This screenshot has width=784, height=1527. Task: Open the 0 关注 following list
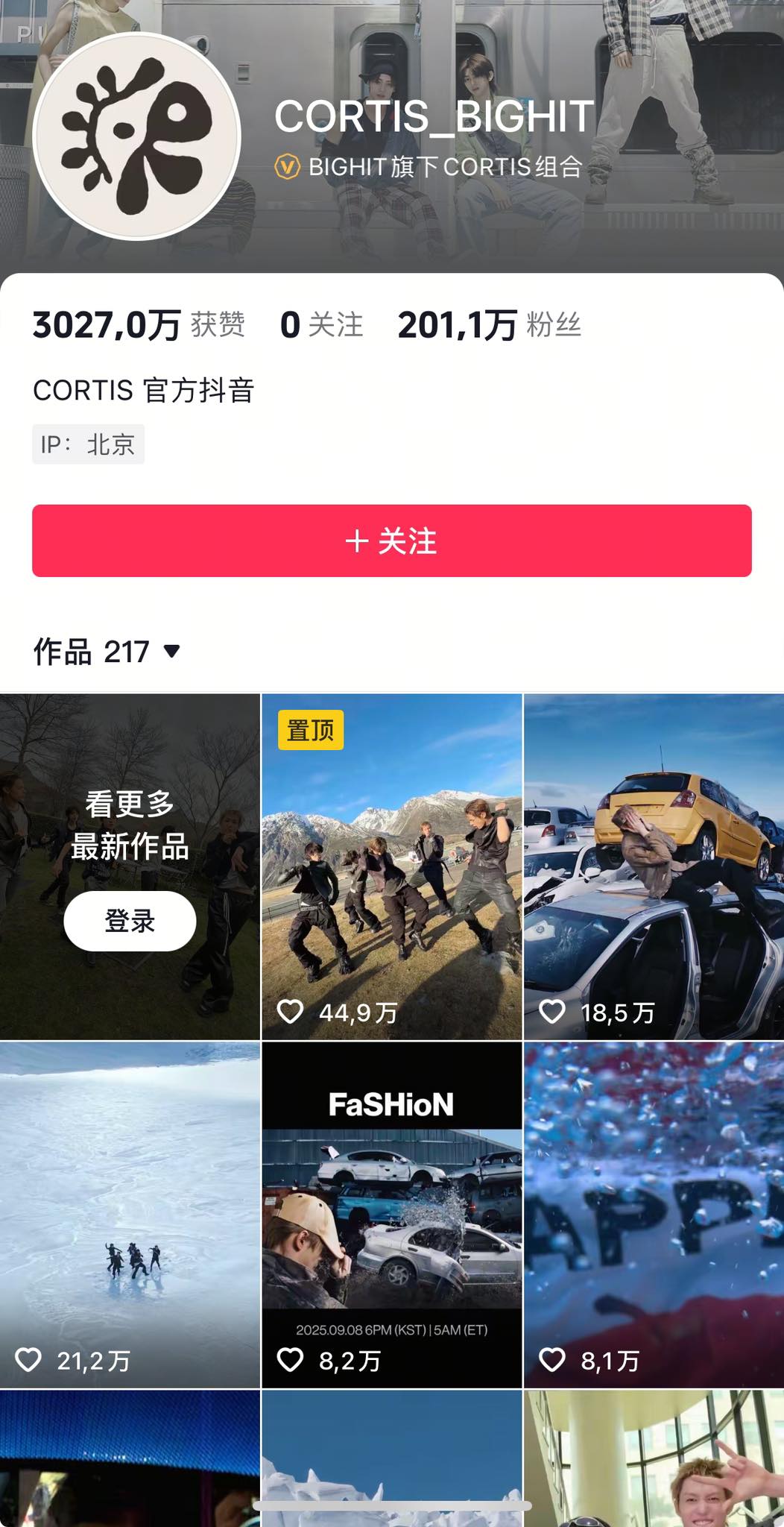tap(321, 325)
